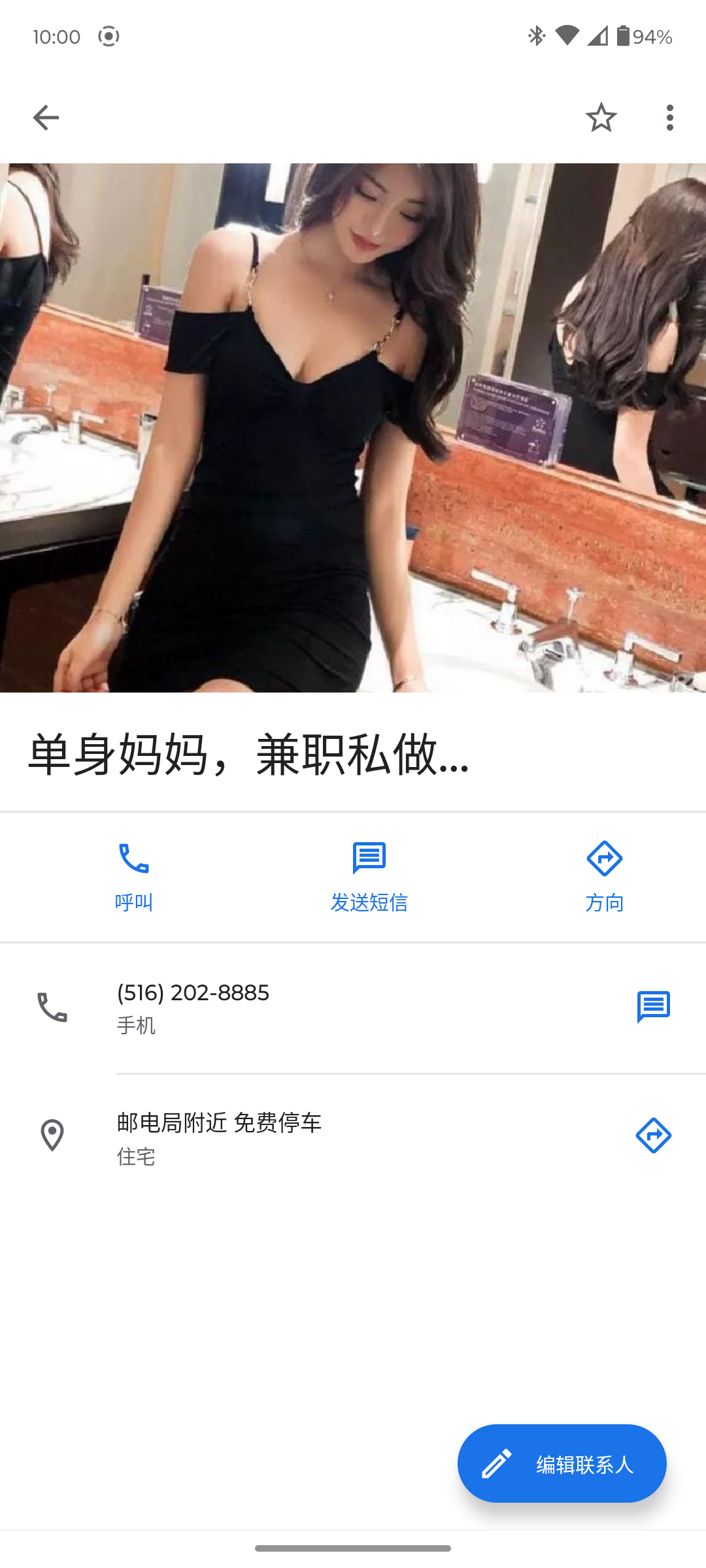Tap the pencil icon on the edit button
The image size is (706, 1568).
[497, 1464]
